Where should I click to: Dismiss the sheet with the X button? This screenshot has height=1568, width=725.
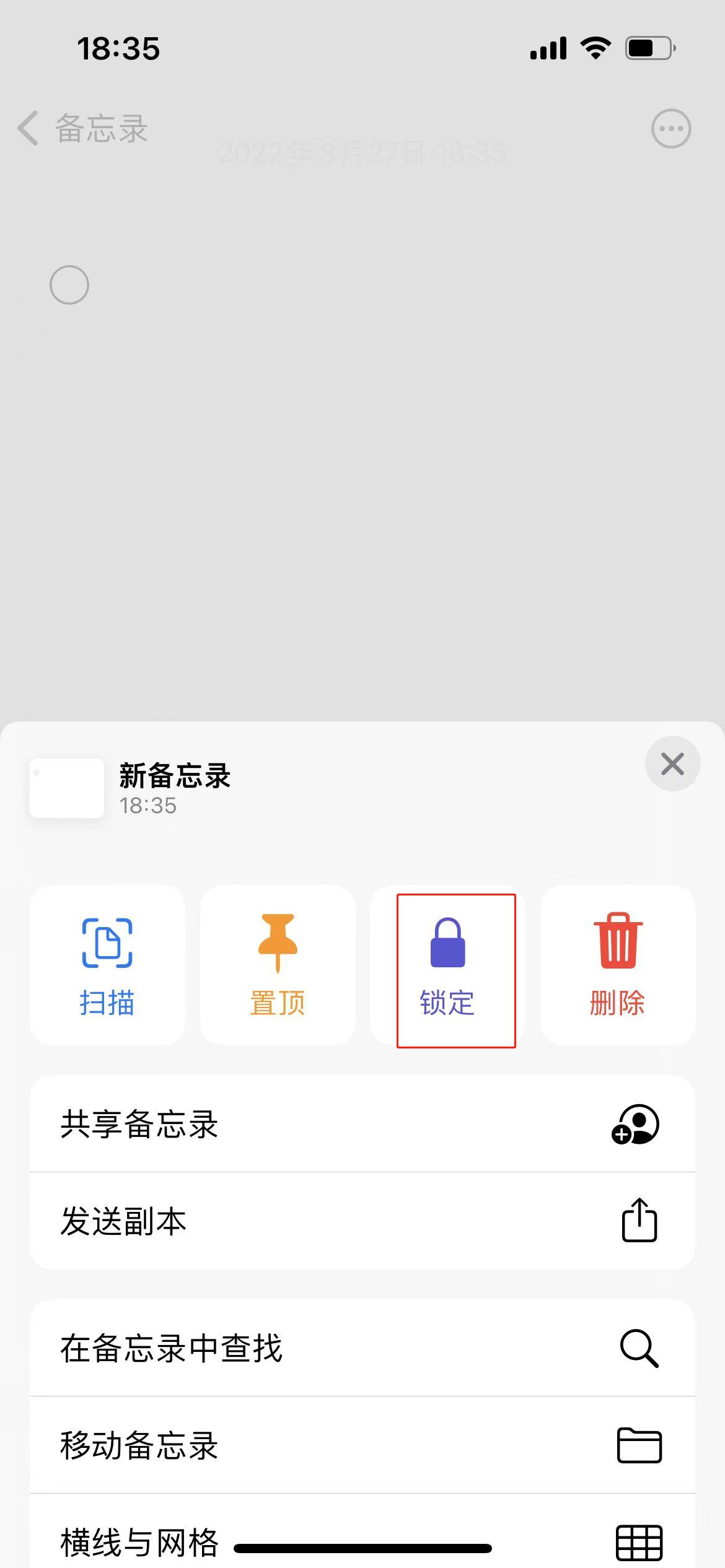click(673, 764)
